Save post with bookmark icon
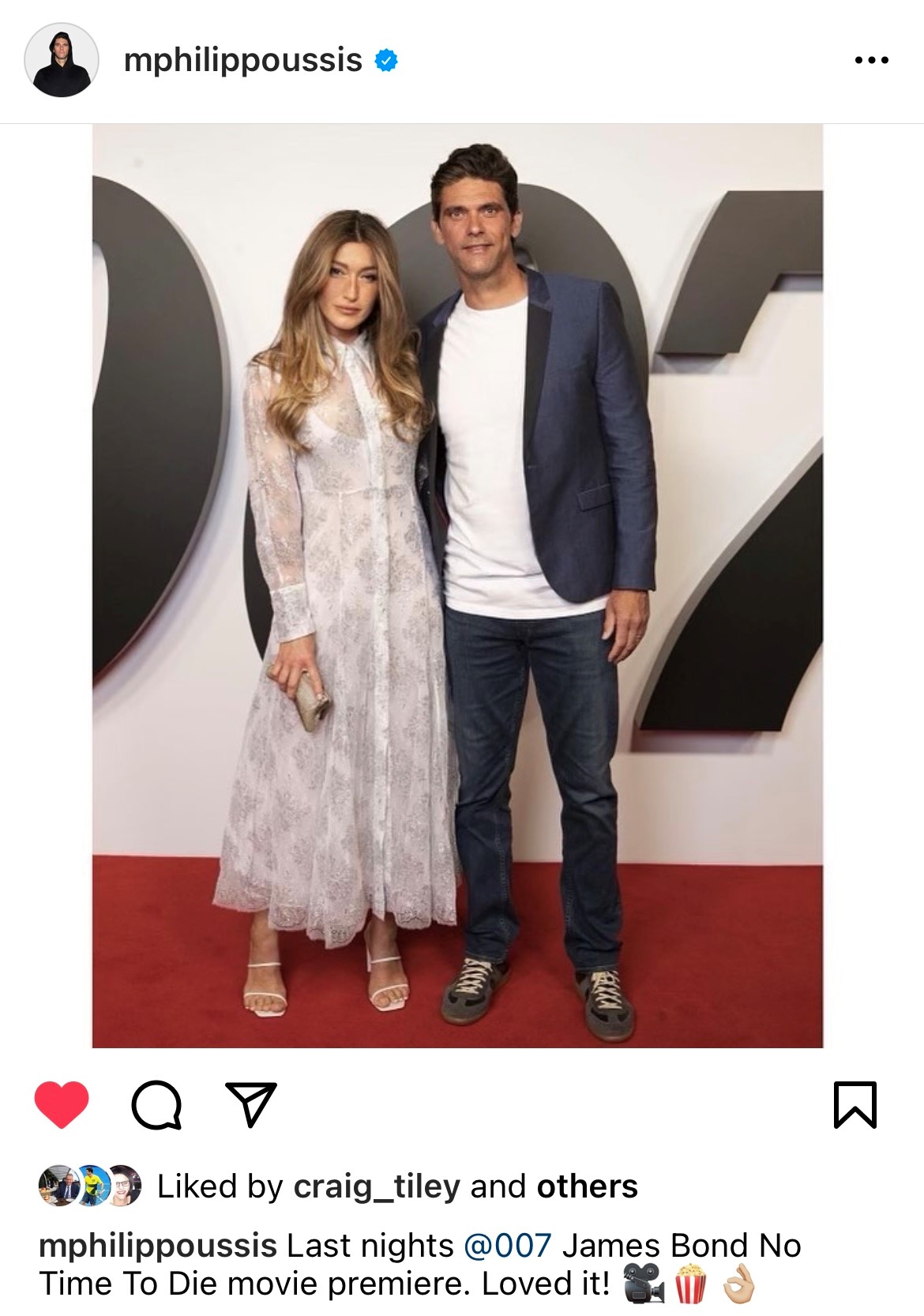This screenshot has height=1316, width=924. pyautogui.click(x=855, y=1104)
